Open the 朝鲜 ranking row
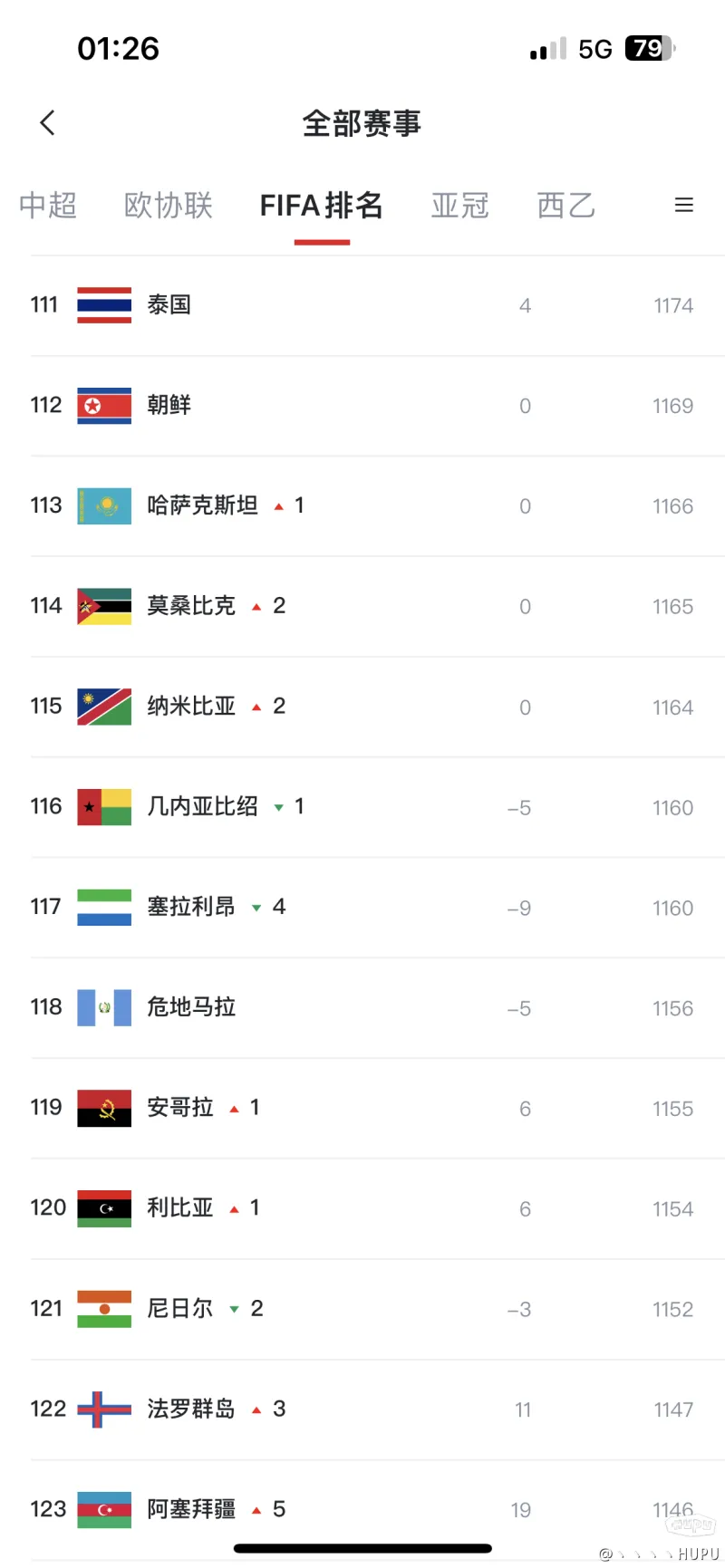Screen dimensions: 725x1568 tap(377, 406)
